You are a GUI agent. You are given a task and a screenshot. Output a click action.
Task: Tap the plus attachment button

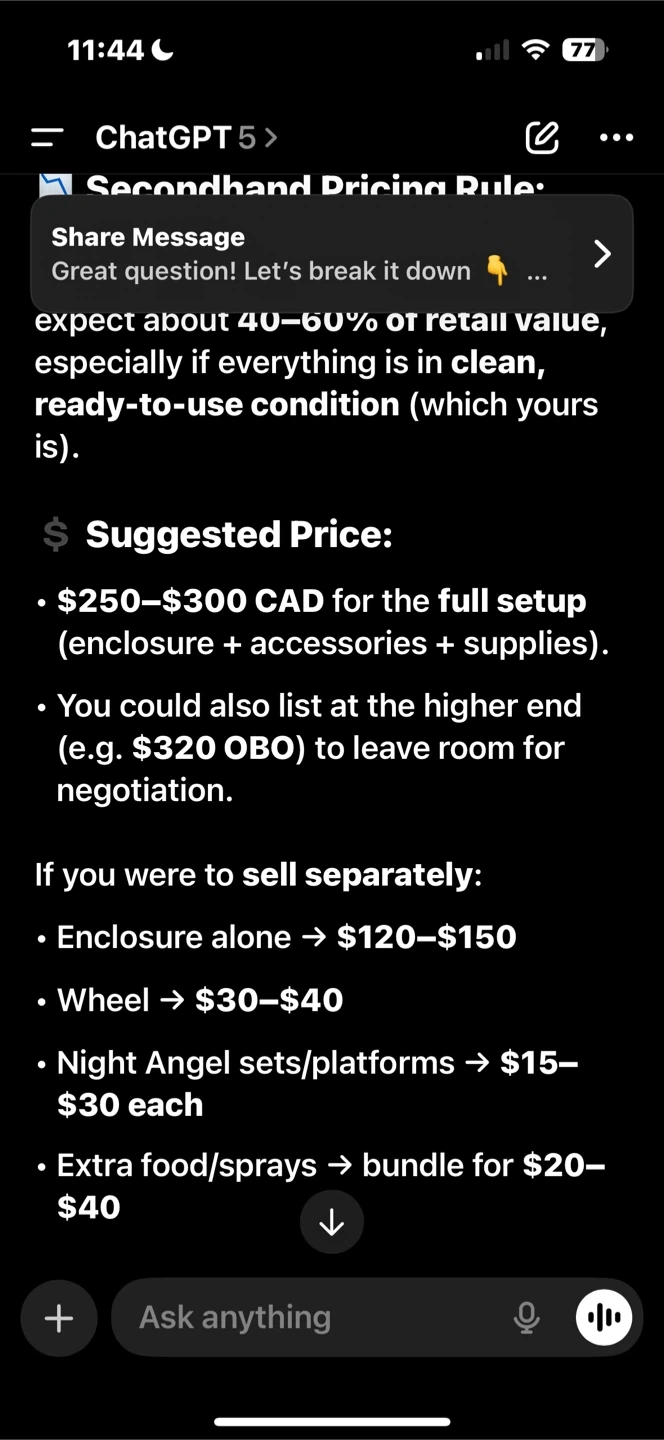(x=59, y=1318)
